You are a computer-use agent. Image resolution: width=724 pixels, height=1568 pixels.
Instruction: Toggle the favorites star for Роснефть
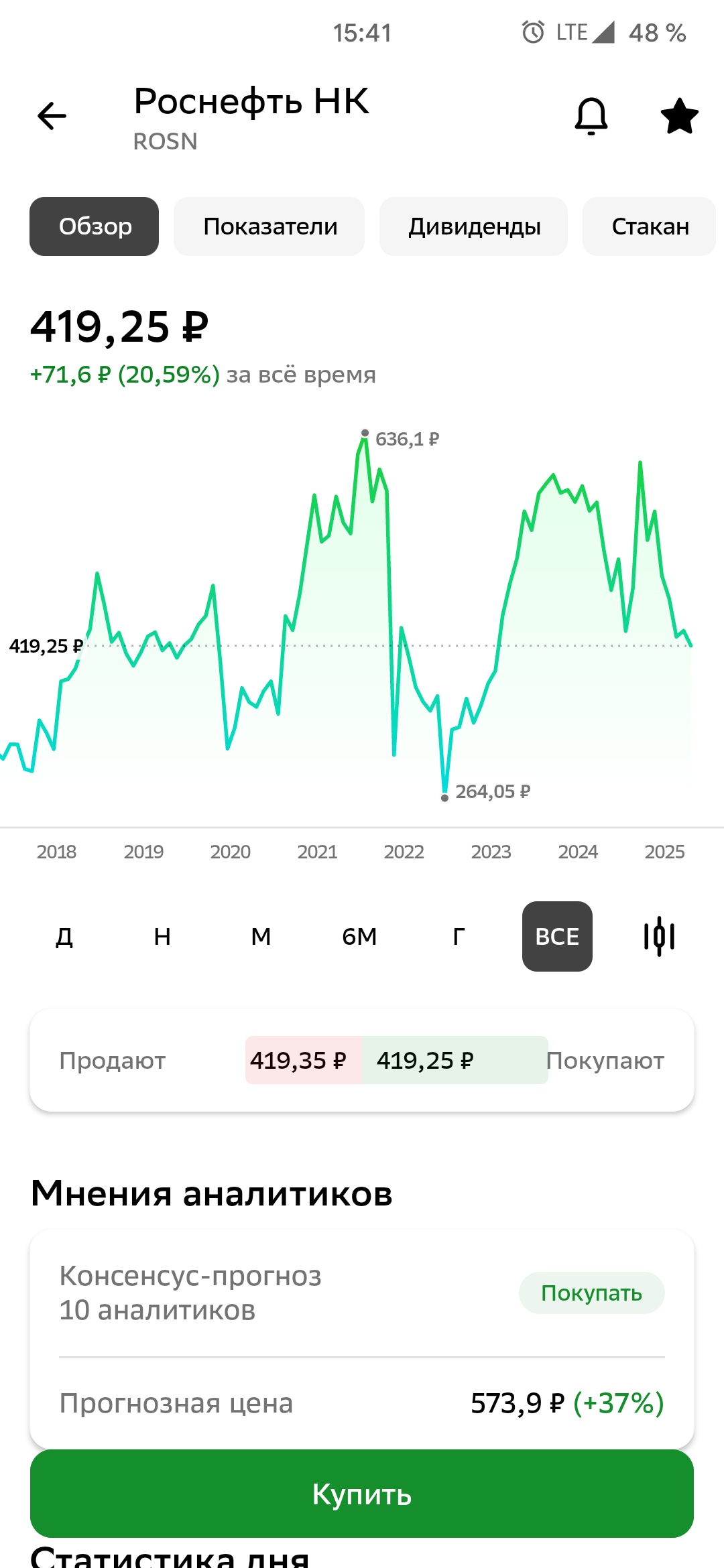[x=679, y=117]
